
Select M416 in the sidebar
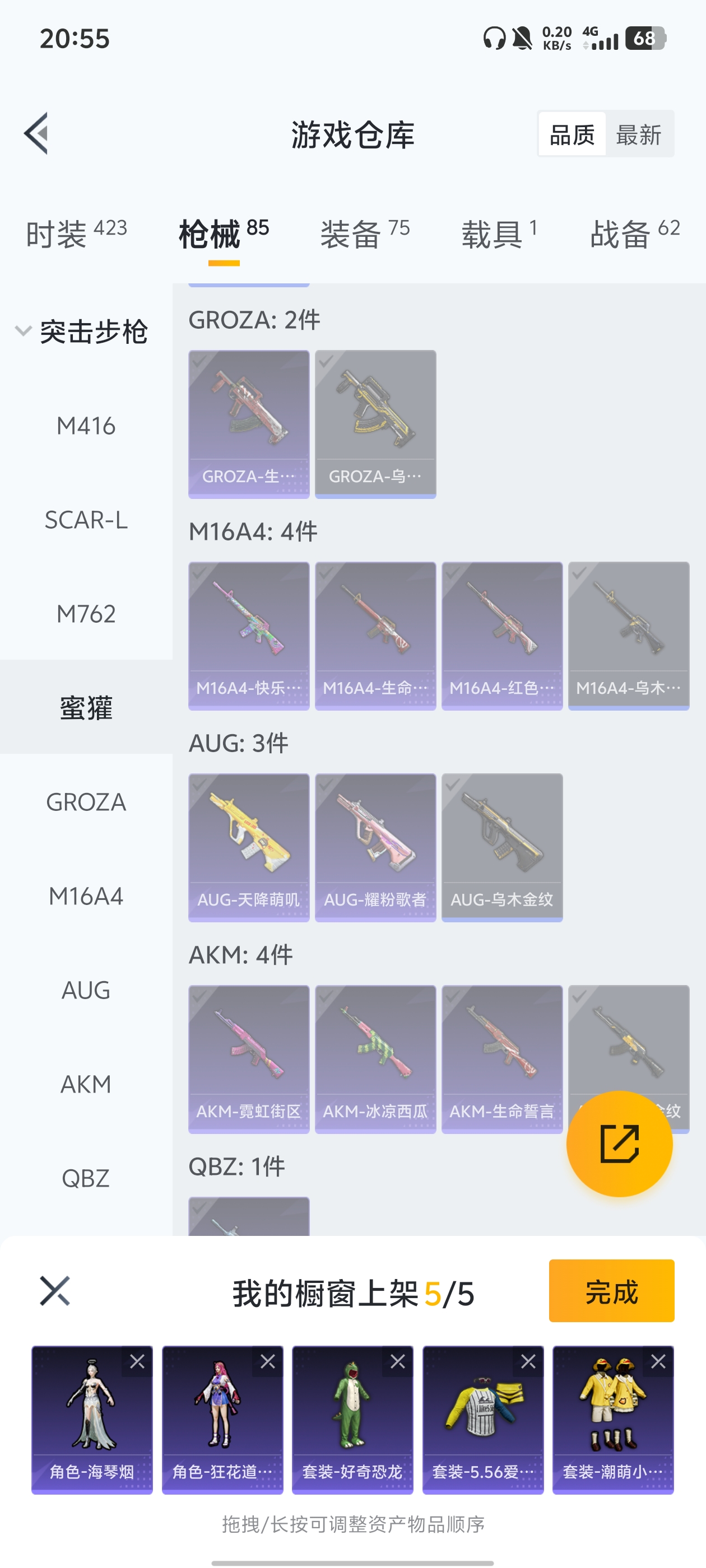pos(86,426)
